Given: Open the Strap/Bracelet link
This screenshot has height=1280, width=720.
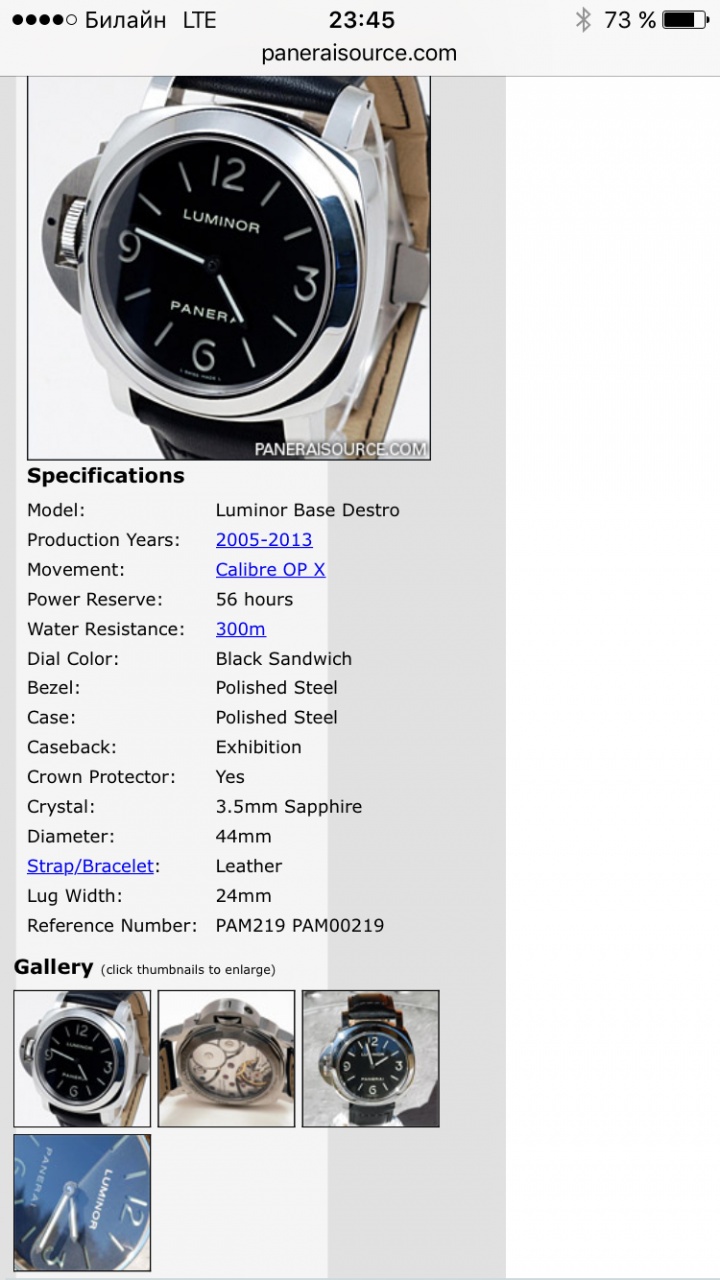Looking at the screenshot, I should (91, 866).
